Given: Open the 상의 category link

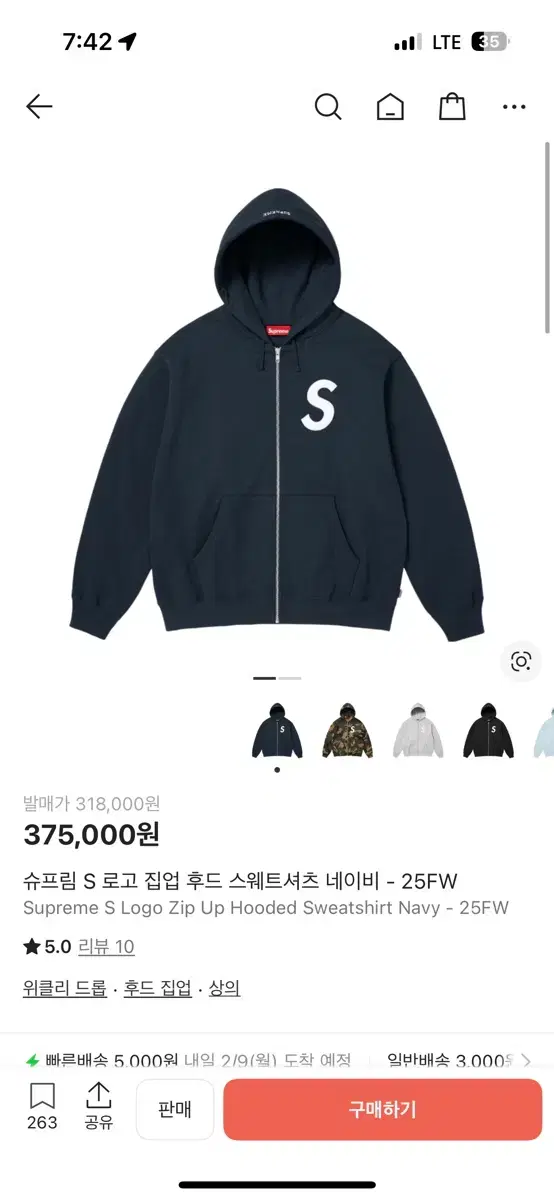Looking at the screenshot, I should click(225, 988).
